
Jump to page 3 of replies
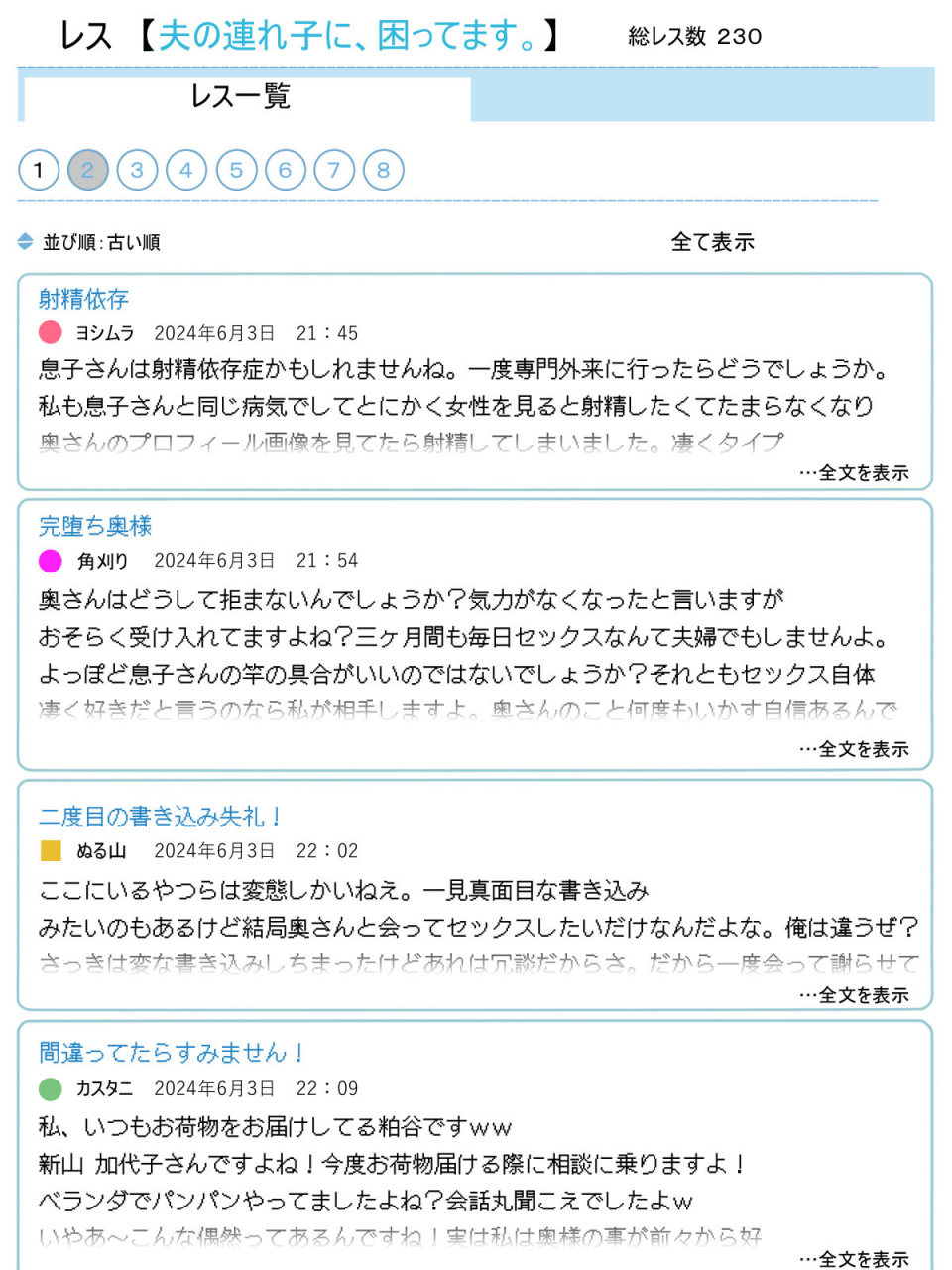[x=137, y=171]
